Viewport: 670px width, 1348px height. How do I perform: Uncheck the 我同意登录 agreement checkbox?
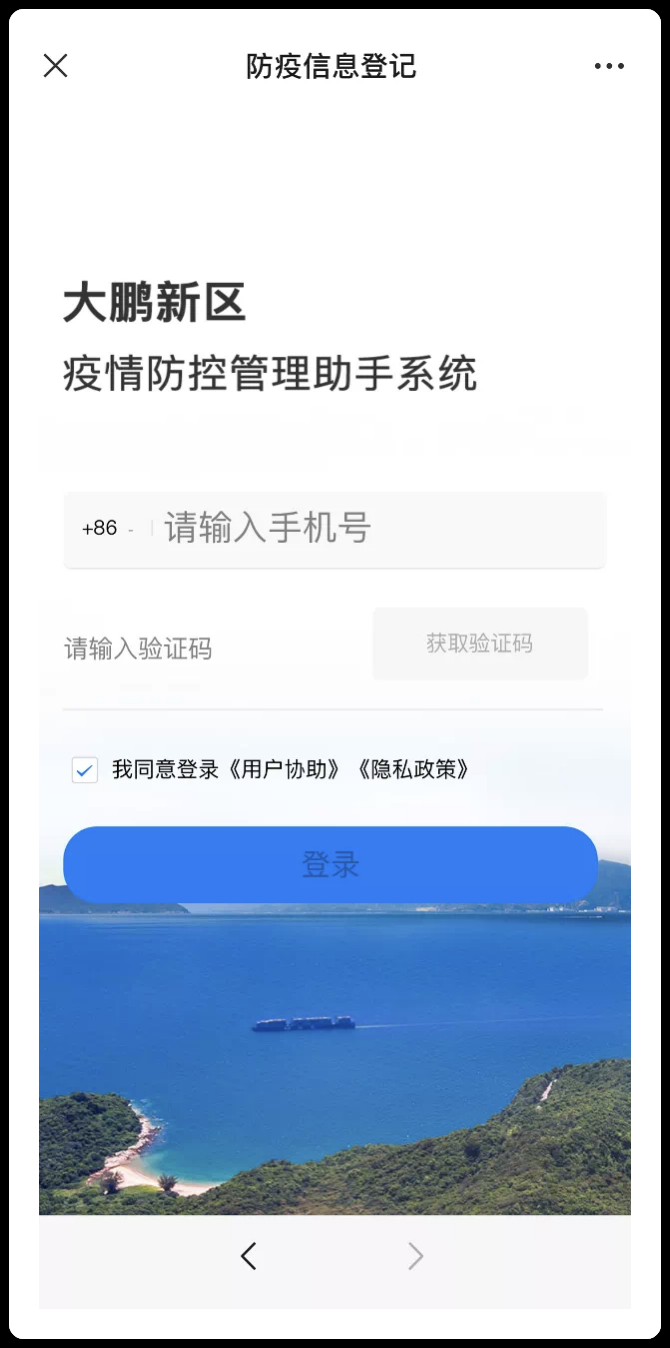(x=85, y=769)
